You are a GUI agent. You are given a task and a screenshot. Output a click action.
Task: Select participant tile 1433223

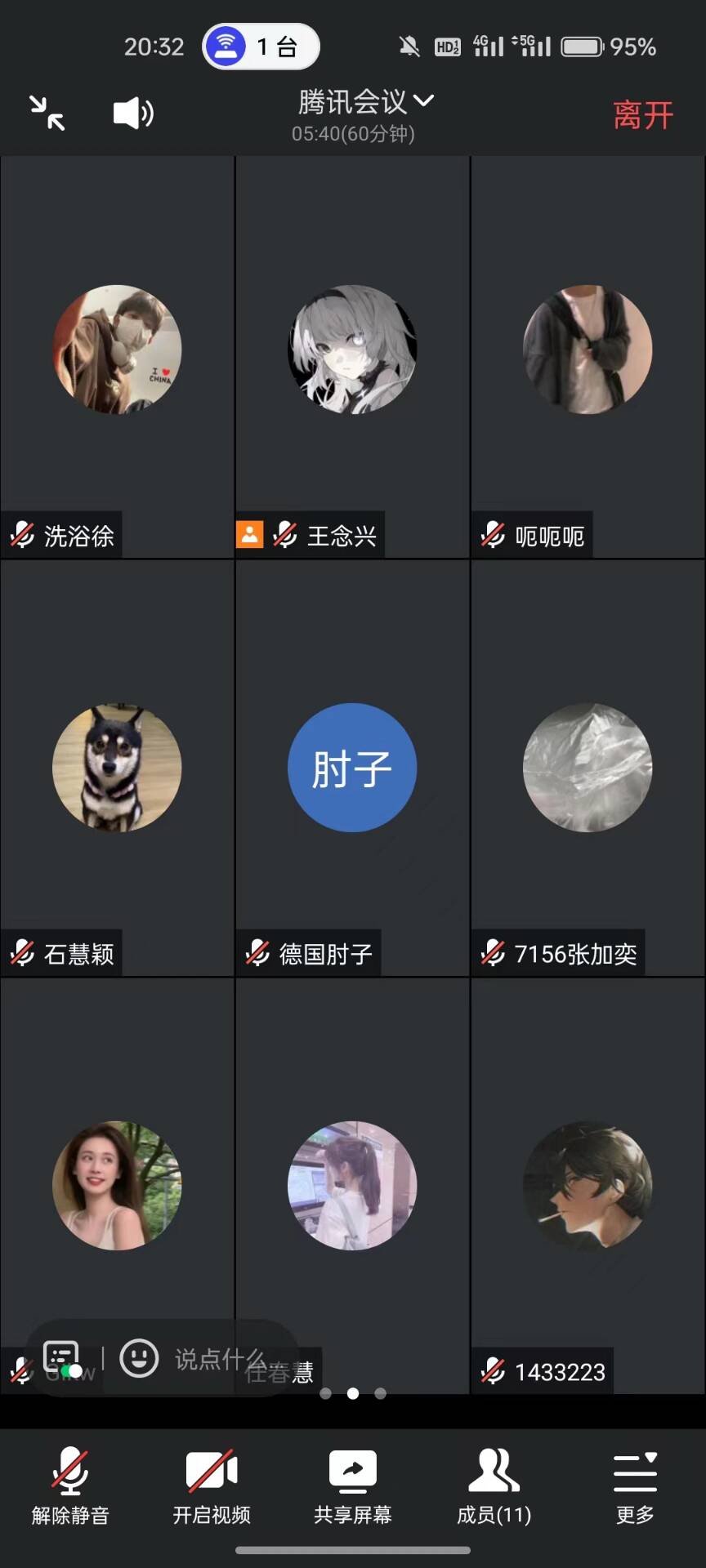point(588,1186)
